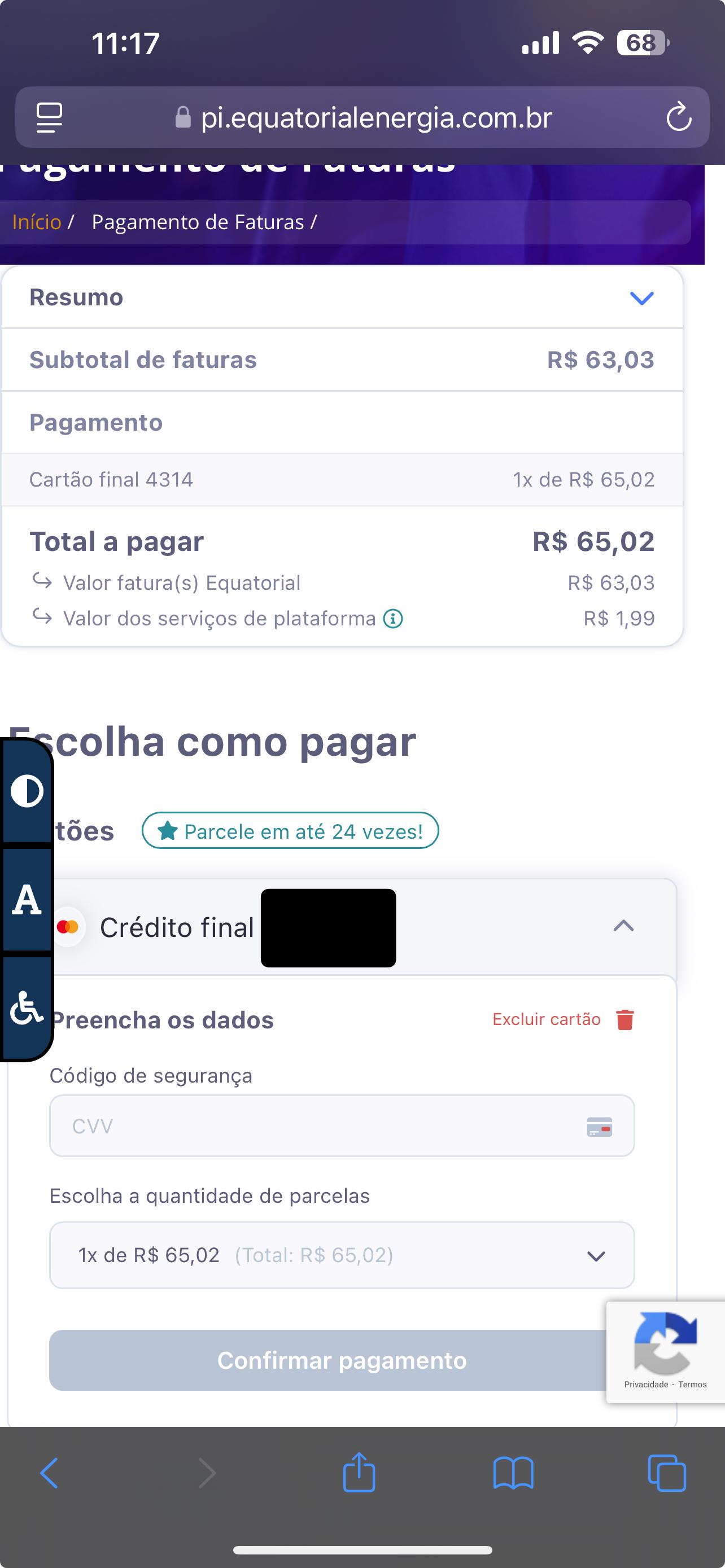Open Safari bookmarks
The height and width of the screenshot is (1568, 725).
click(513, 1474)
